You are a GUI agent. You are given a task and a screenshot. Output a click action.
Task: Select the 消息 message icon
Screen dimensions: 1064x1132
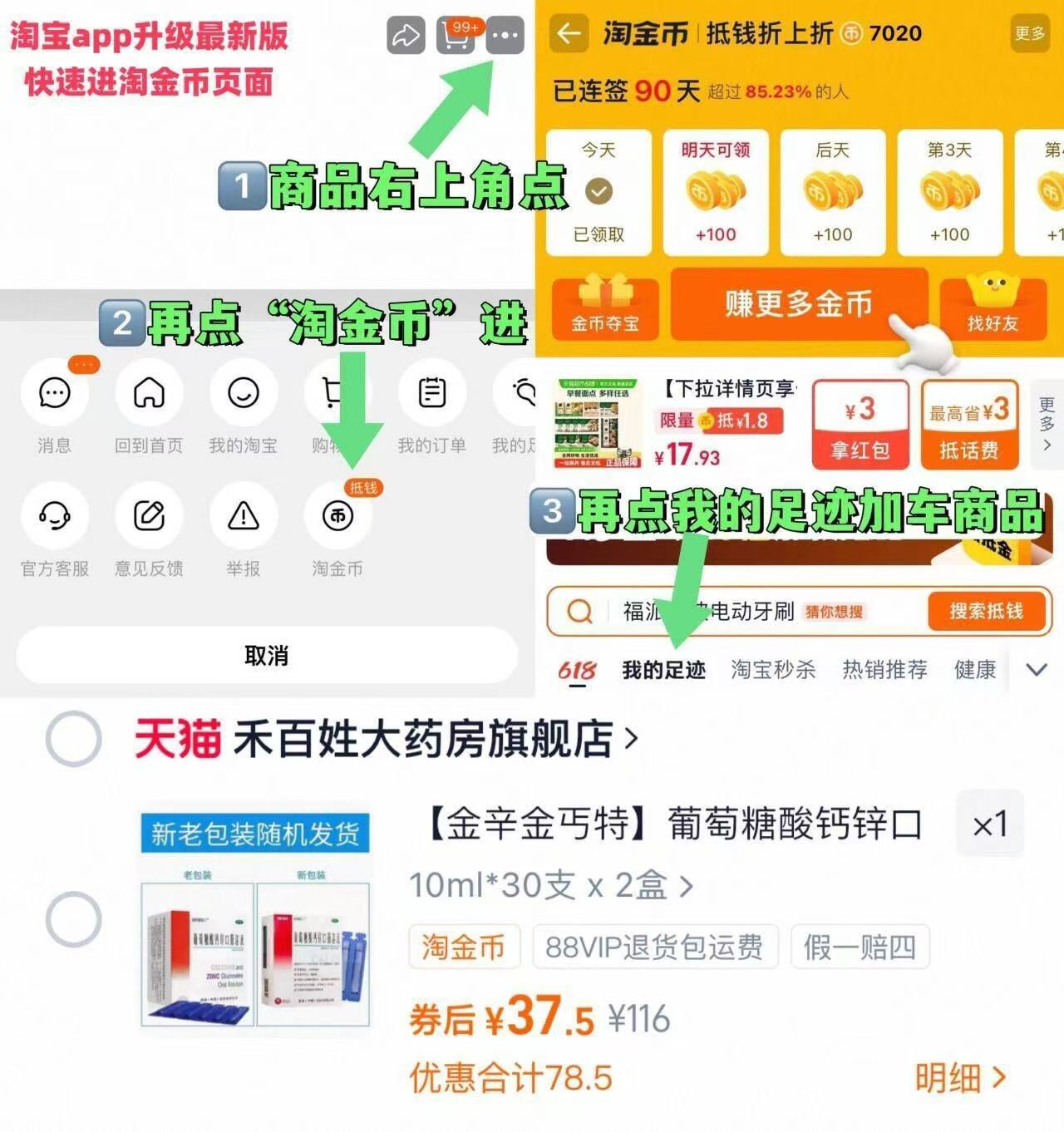[53, 393]
